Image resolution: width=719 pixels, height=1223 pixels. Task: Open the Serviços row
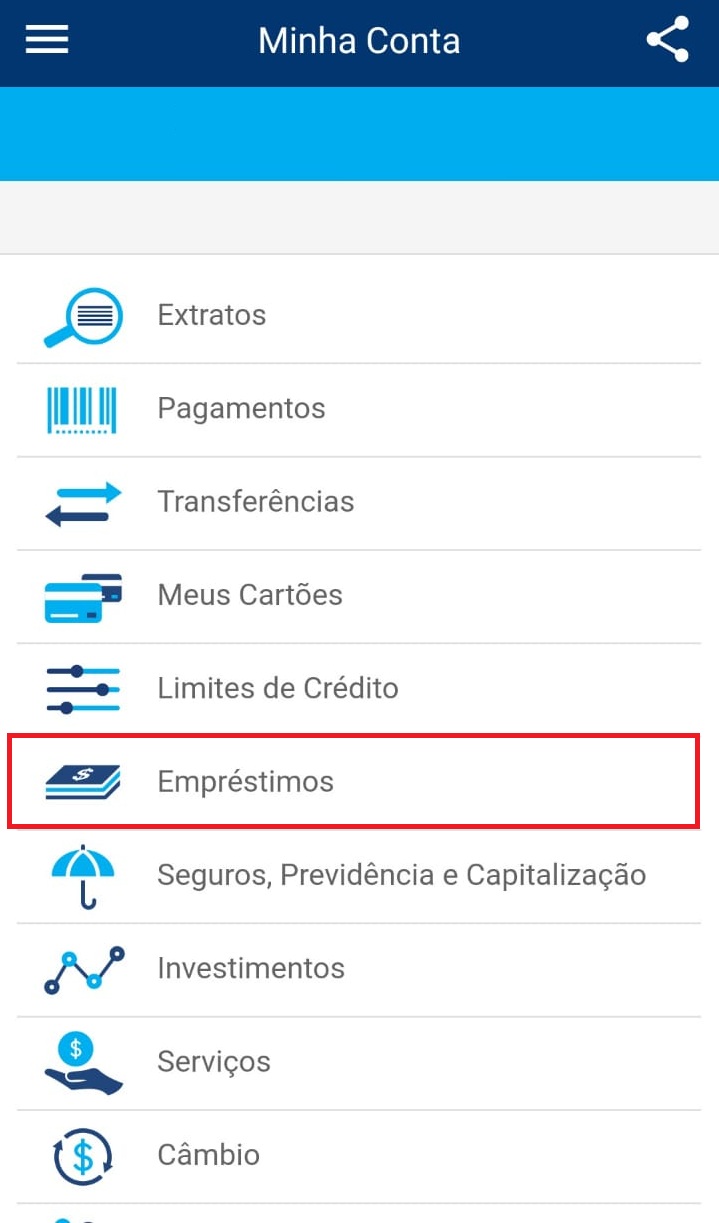pos(359,1063)
